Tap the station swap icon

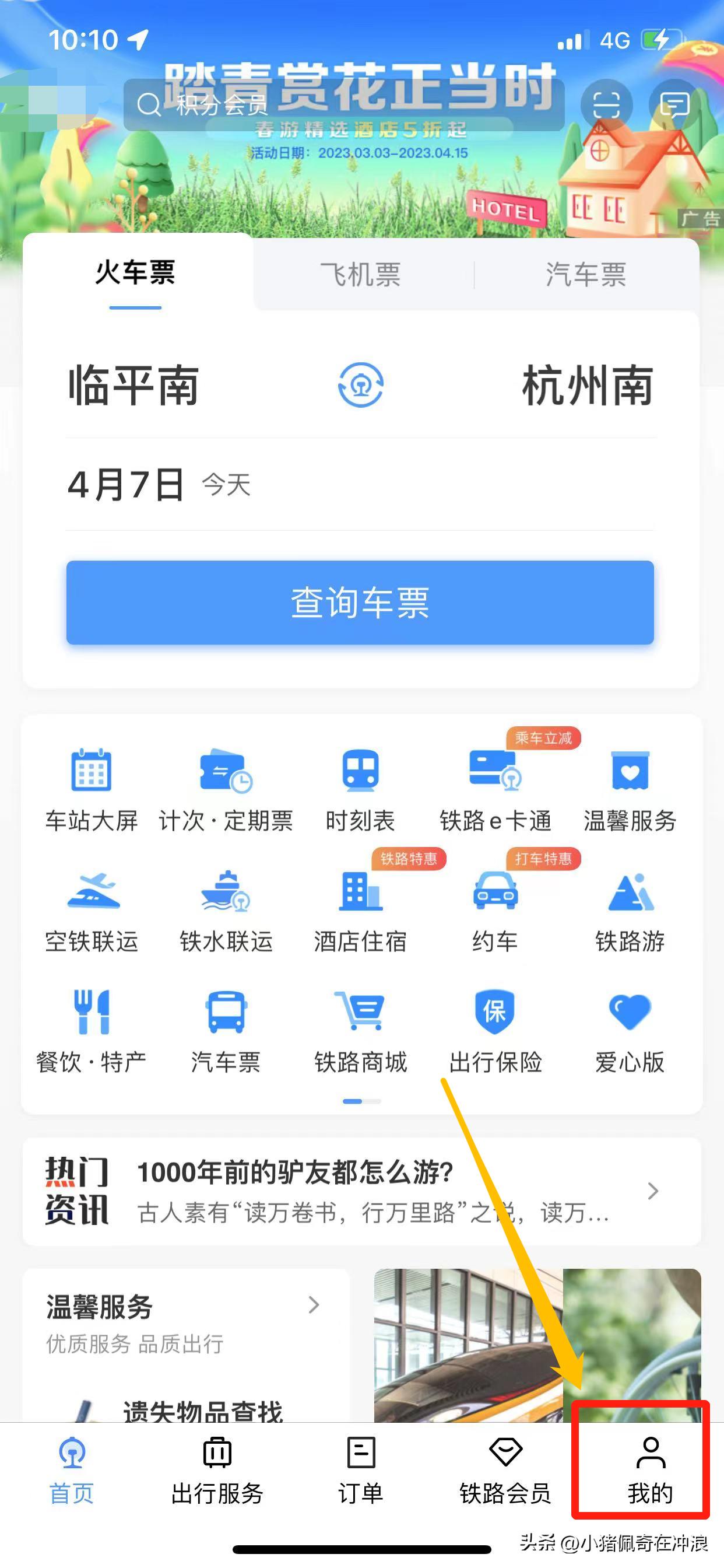tap(360, 386)
